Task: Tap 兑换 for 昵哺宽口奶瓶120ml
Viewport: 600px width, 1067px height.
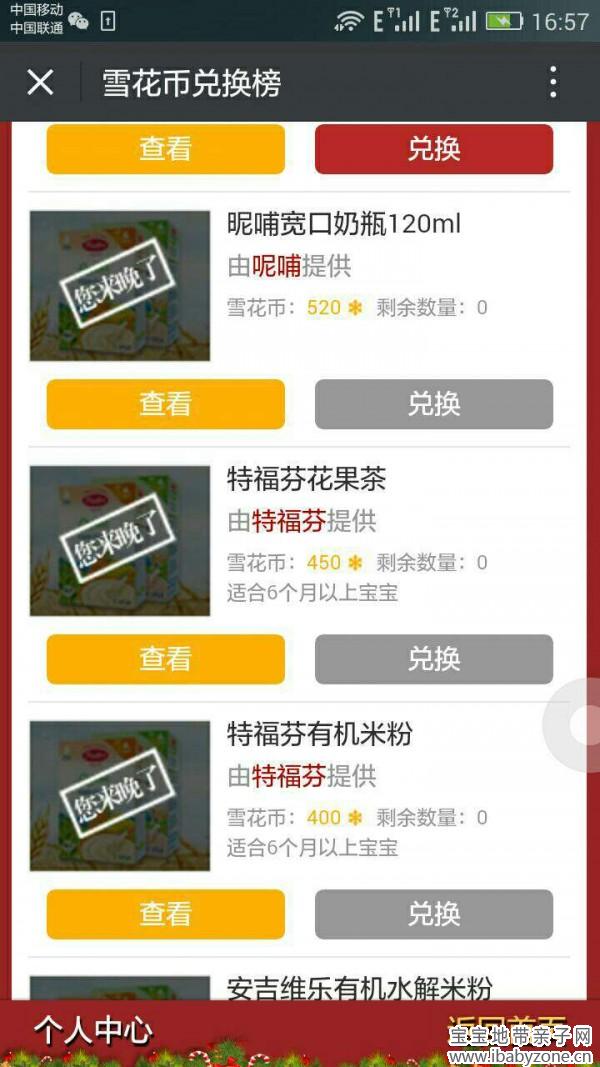Action: pyautogui.click(x=433, y=404)
